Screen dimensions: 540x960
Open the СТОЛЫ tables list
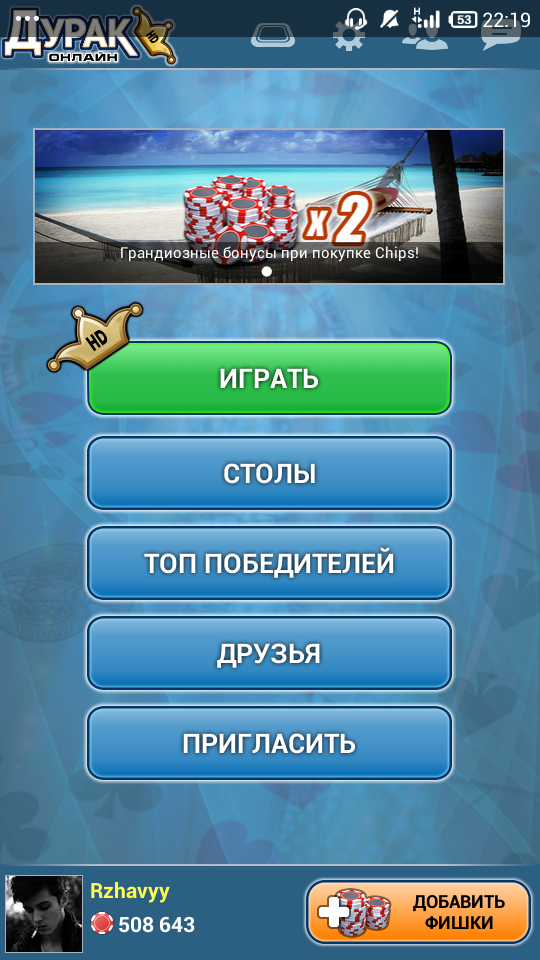pos(269,473)
